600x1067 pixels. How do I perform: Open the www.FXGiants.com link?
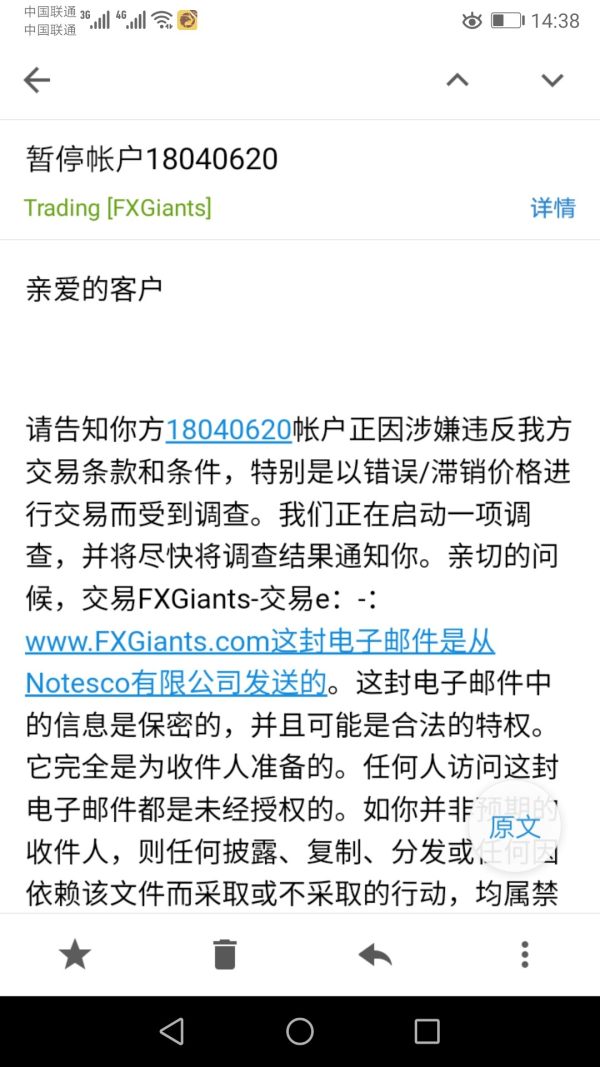(148, 640)
